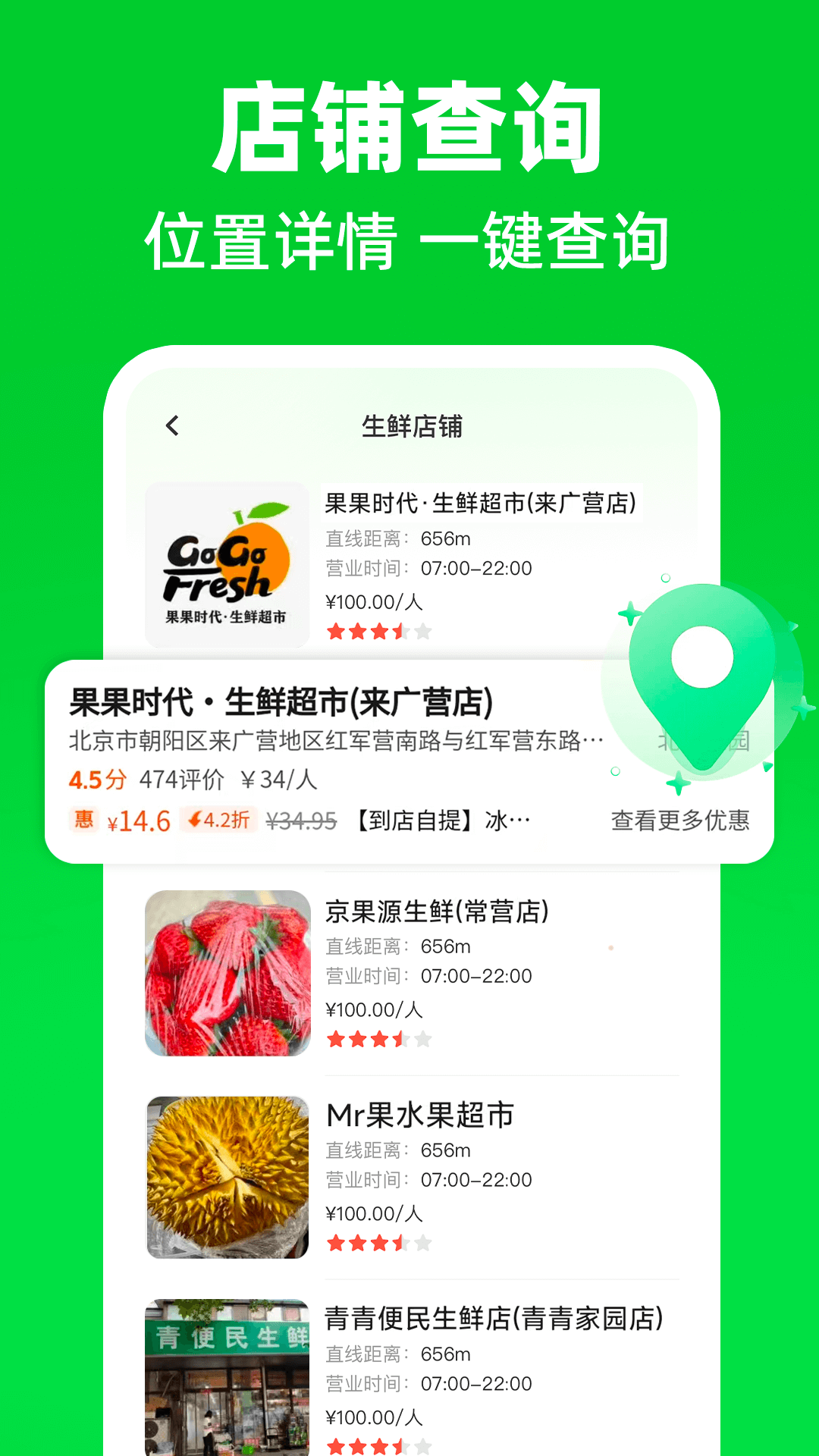This screenshot has height=1456, width=819.
Task: Select the 生鲜店铺 page title
Action: (x=413, y=426)
